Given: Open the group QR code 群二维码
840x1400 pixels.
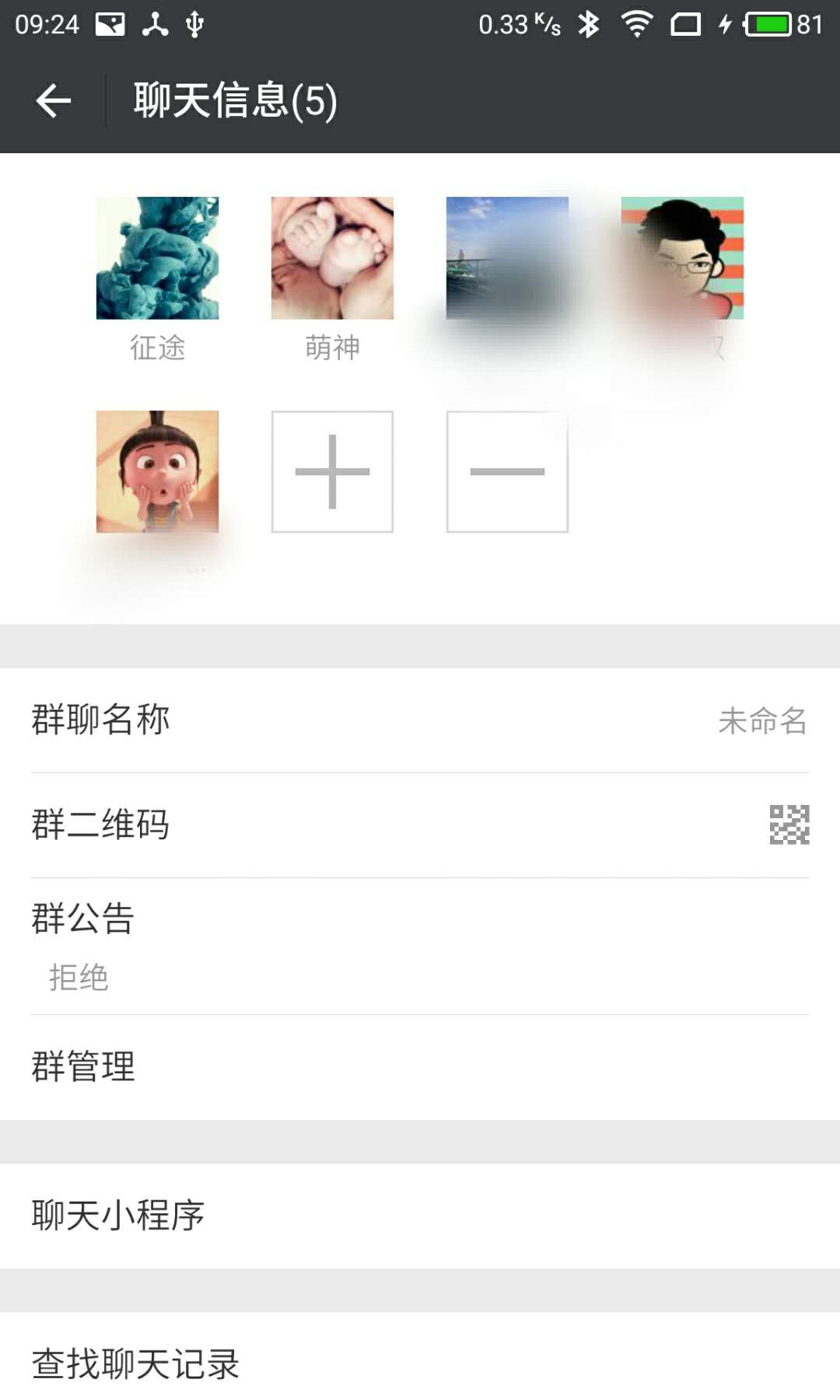Looking at the screenshot, I should [x=420, y=824].
